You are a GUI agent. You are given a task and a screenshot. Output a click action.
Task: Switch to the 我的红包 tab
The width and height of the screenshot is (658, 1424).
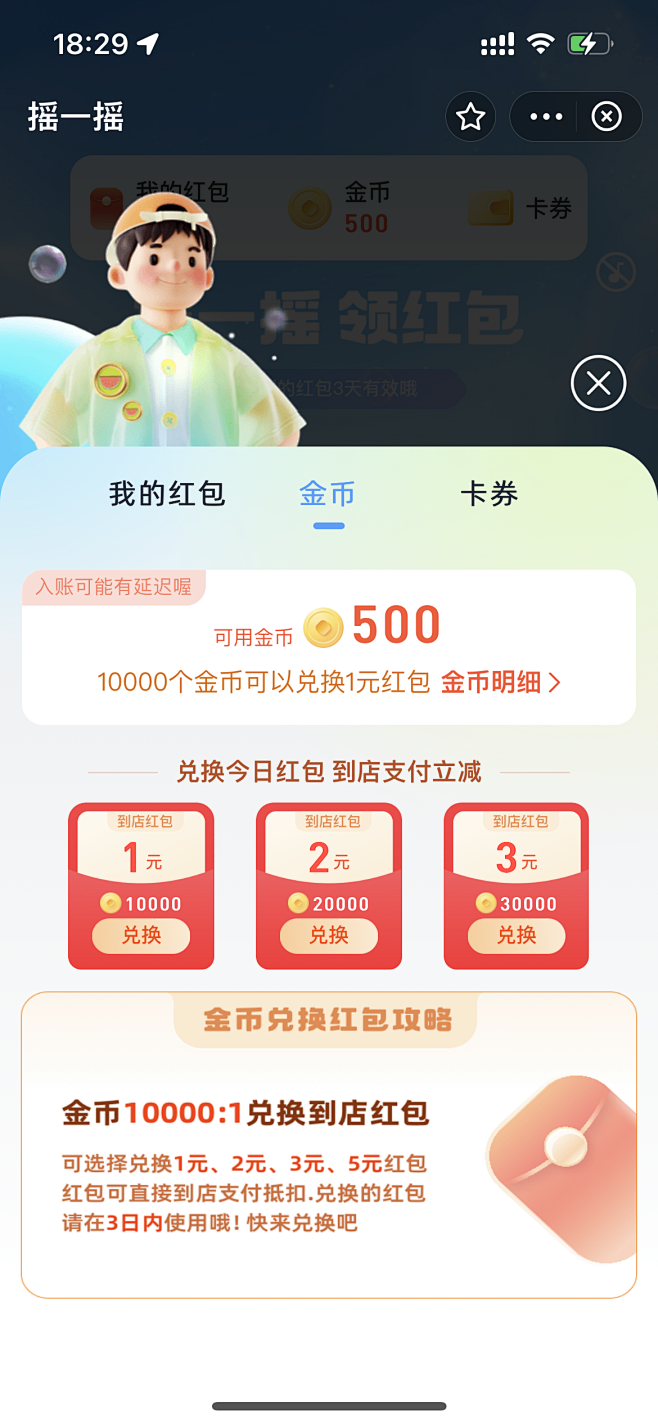[167, 494]
